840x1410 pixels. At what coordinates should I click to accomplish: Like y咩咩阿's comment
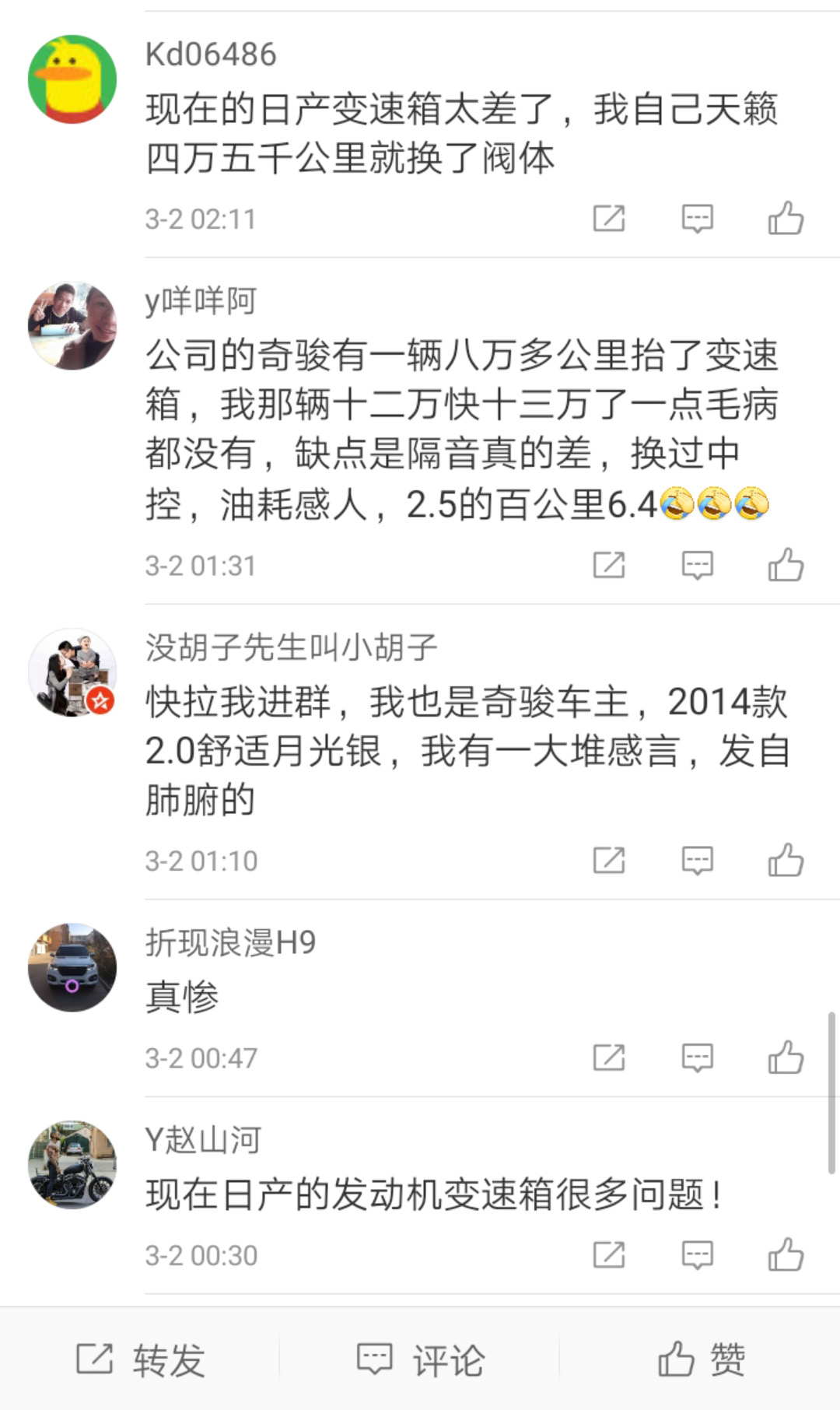tap(786, 565)
